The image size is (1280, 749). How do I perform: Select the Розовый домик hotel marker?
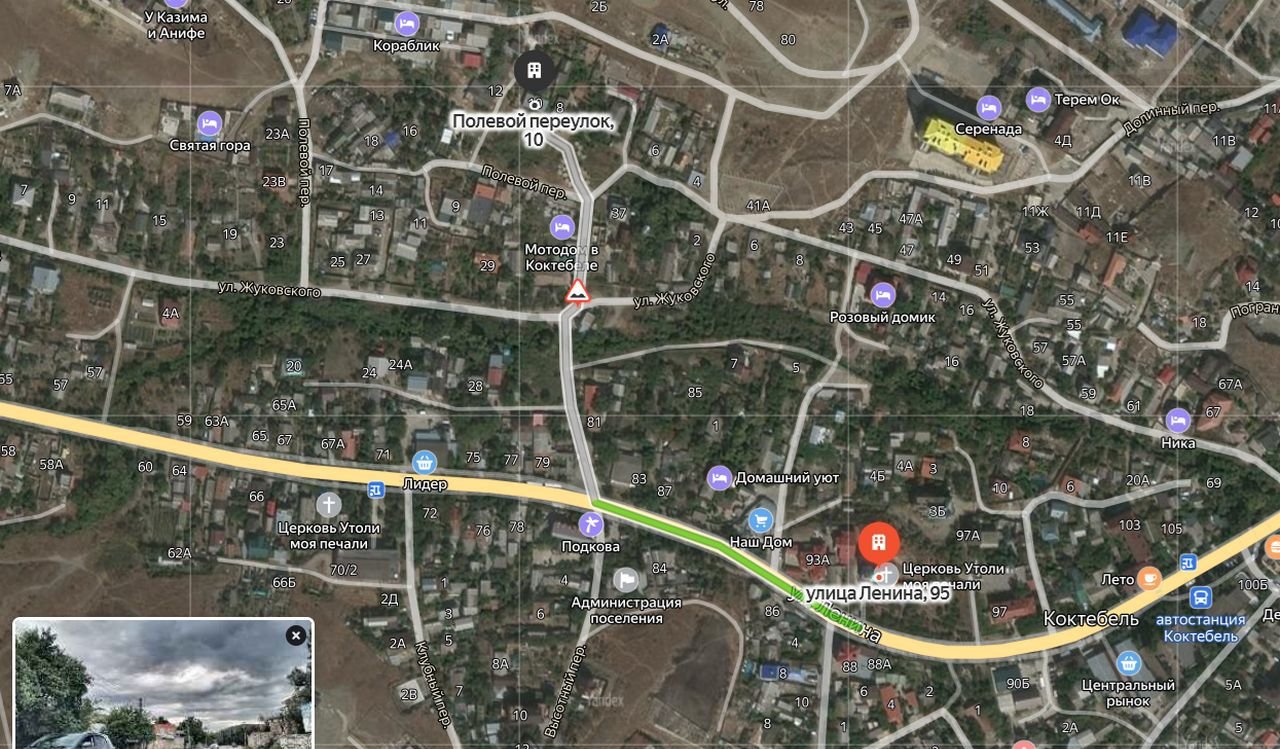tap(882, 294)
